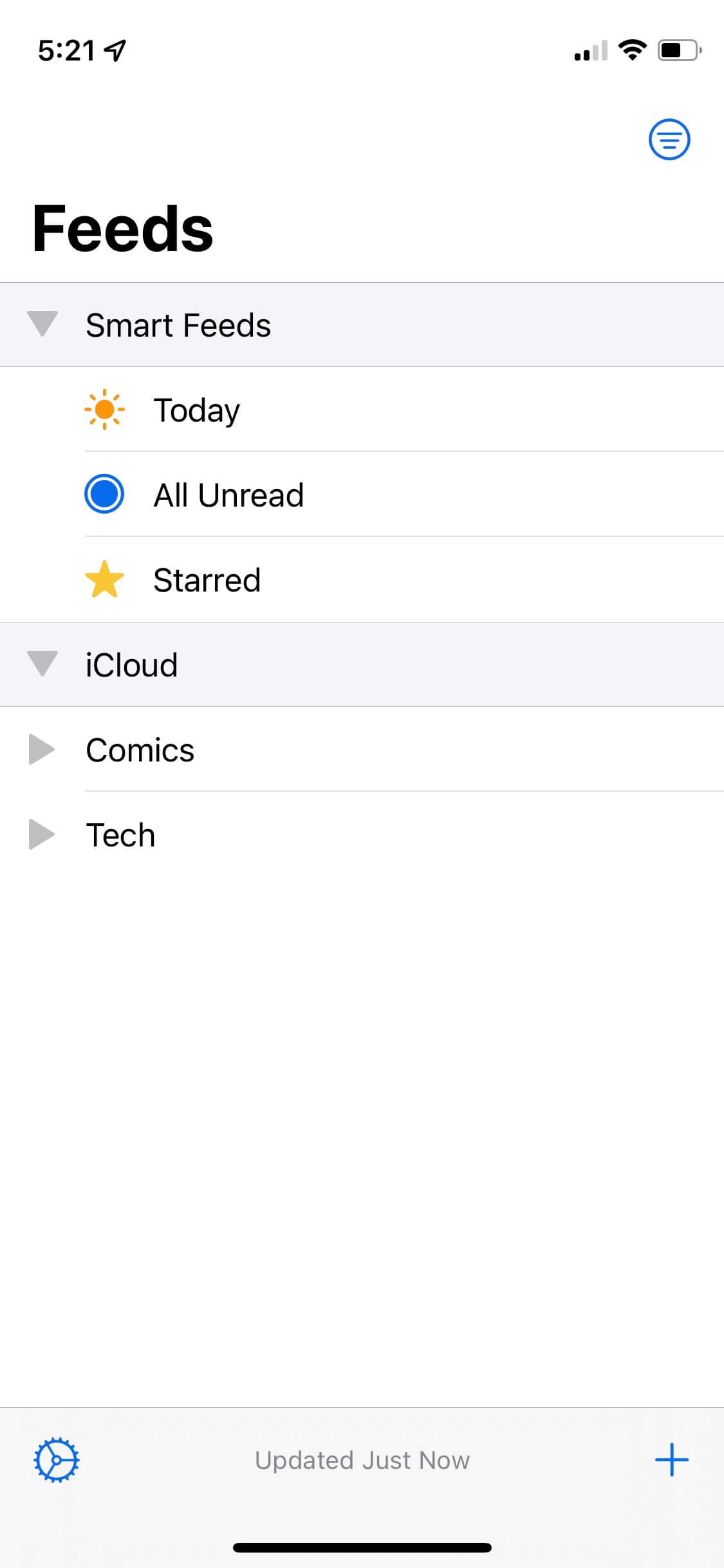Screen dimensions: 724x1568
Task: Add a new feed with plus button
Action: (672, 1459)
